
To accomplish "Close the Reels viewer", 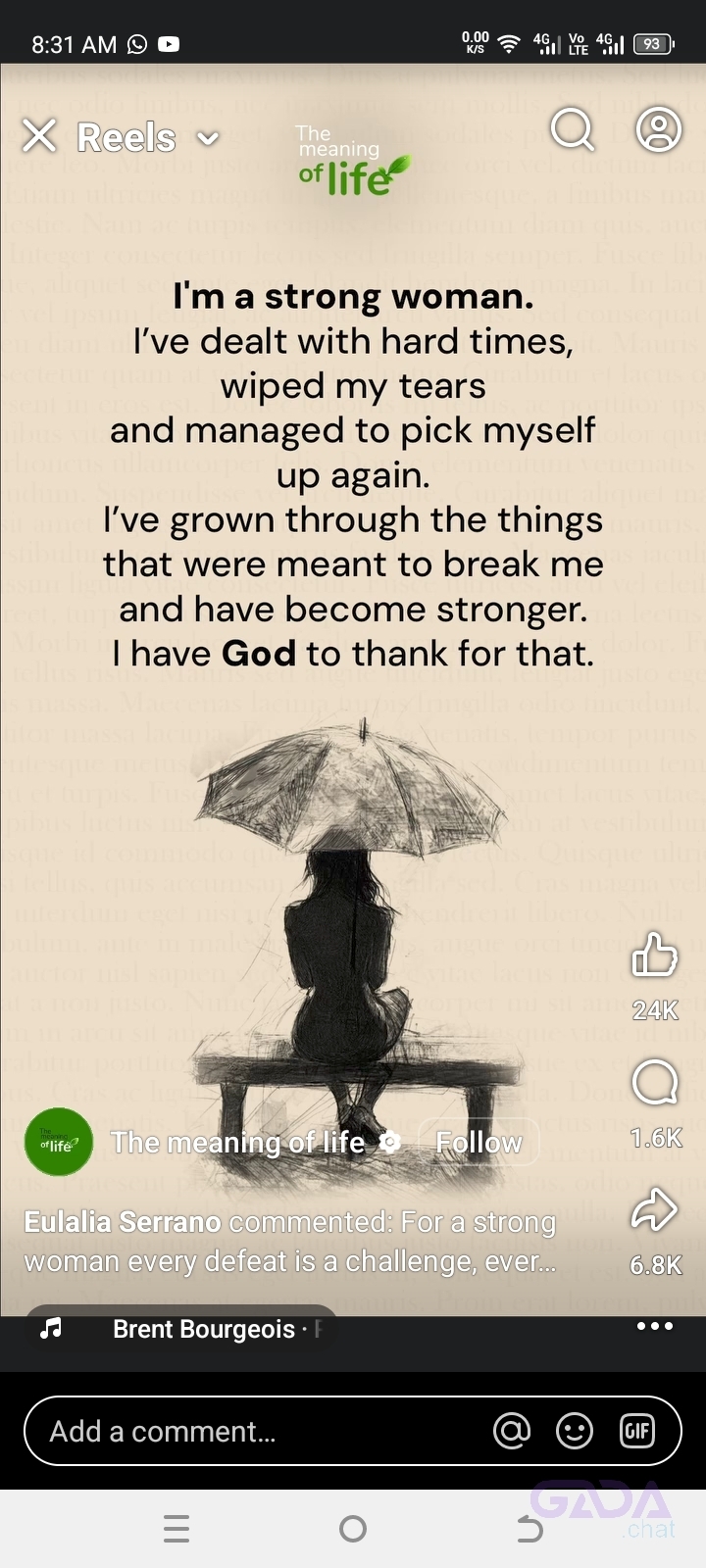I will pyautogui.click(x=39, y=136).
